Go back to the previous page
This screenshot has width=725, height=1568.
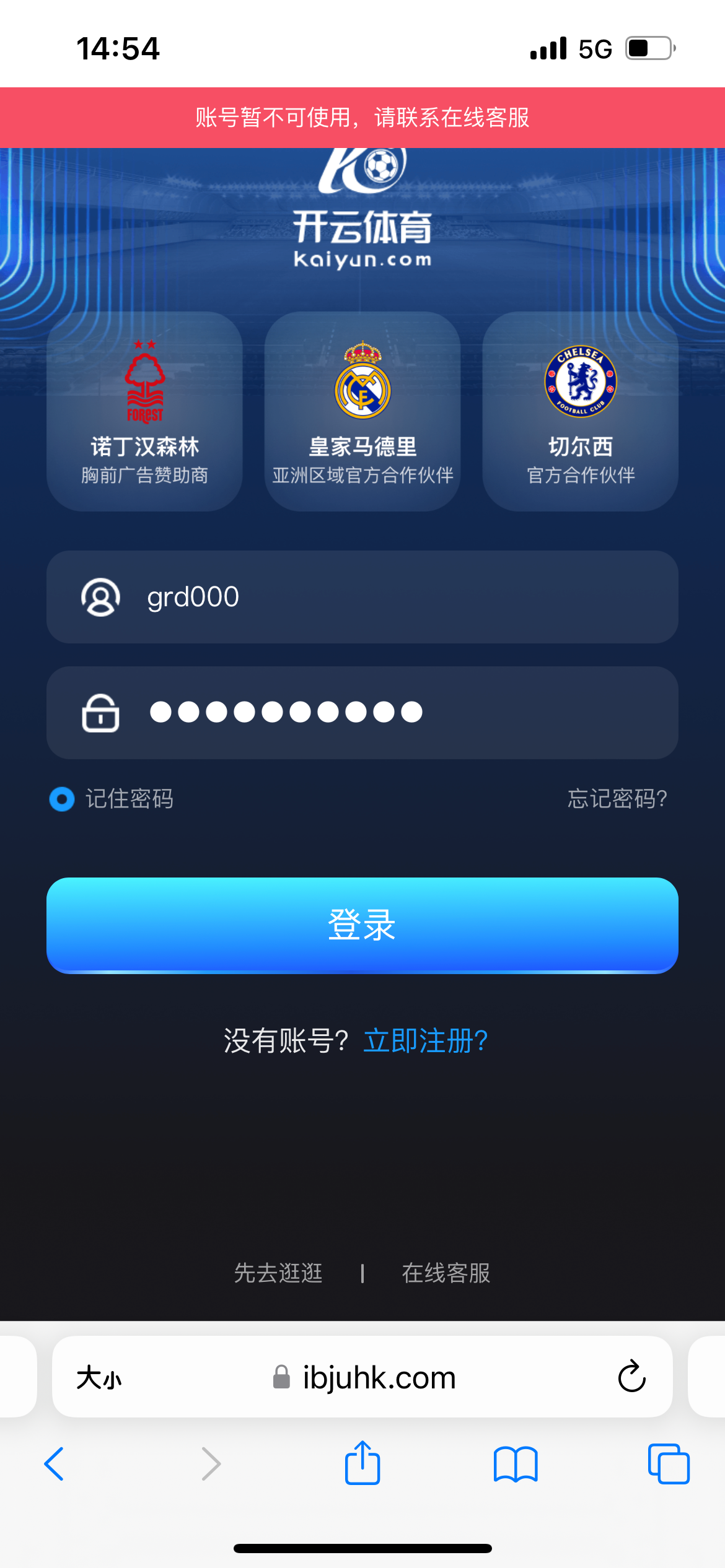55,1464
